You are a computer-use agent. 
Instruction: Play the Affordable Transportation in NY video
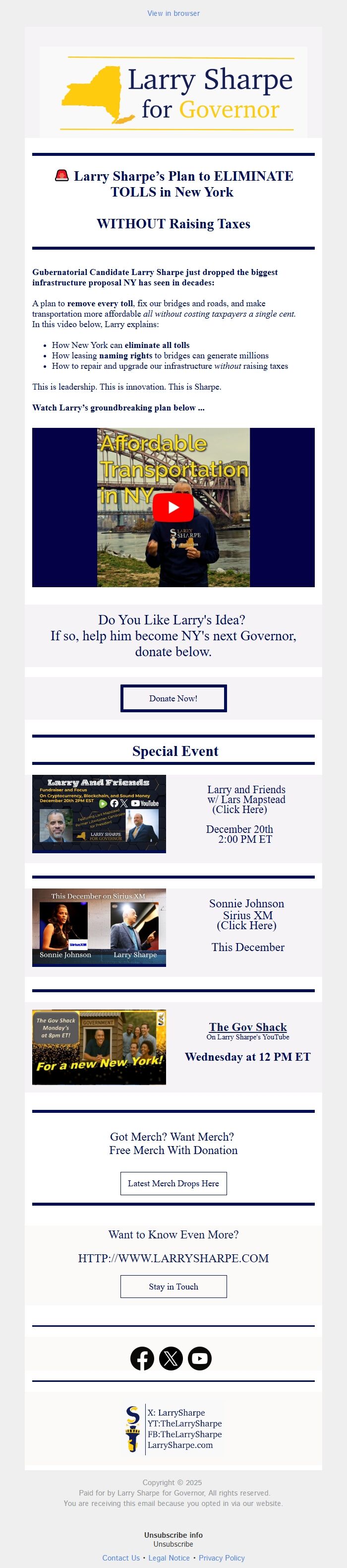pos(173,507)
